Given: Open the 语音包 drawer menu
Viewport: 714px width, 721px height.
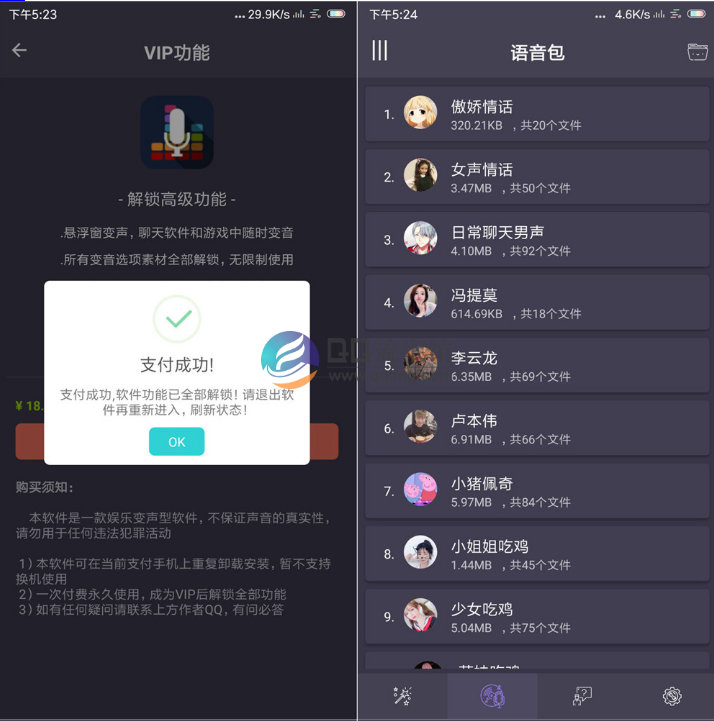Looking at the screenshot, I should tap(379, 51).
